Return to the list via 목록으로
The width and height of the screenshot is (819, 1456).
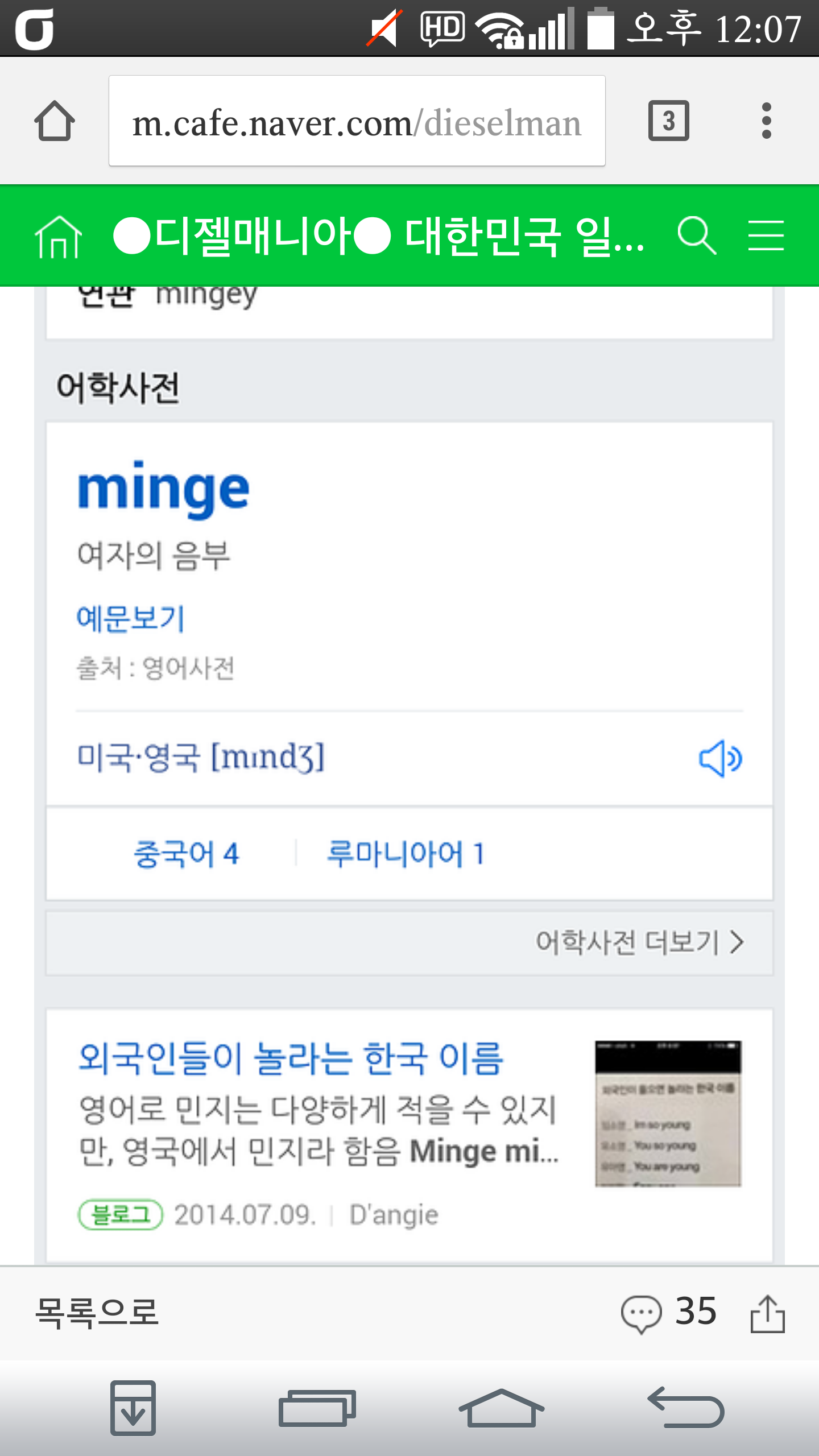pyautogui.click(x=97, y=1313)
